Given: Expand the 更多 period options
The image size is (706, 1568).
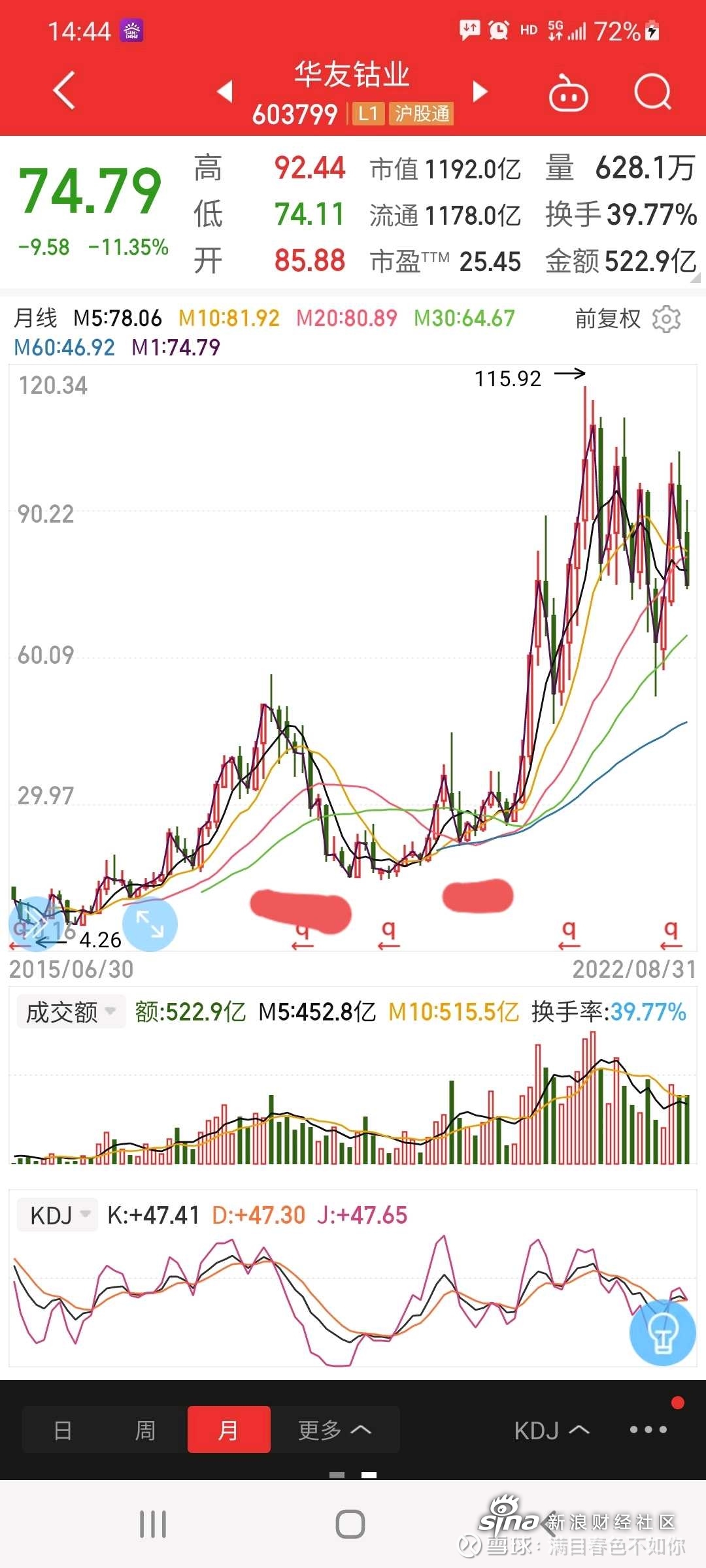Looking at the screenshot, I should 335,1430.
